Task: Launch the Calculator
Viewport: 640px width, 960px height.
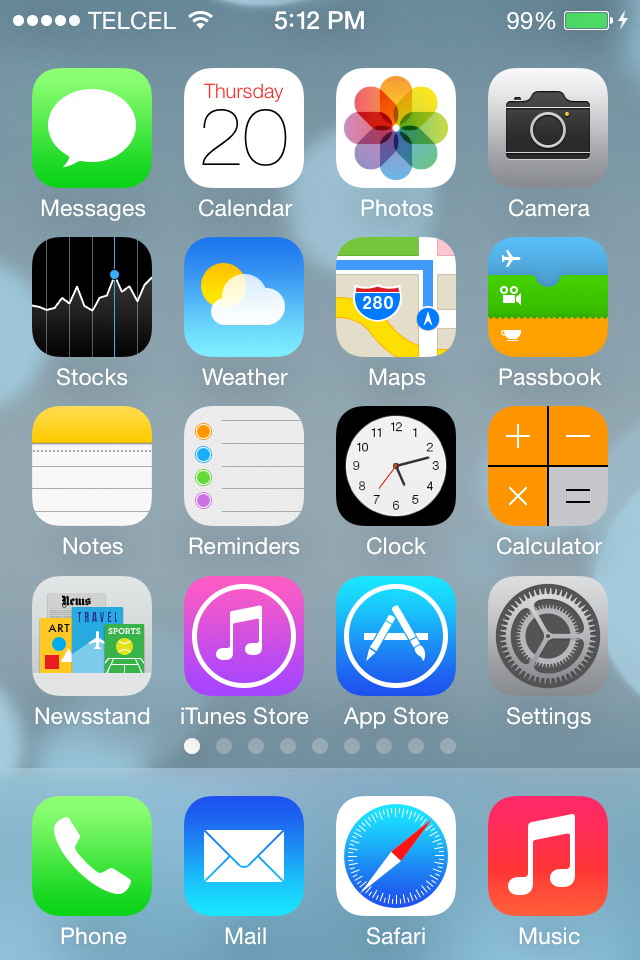Action: point(548,466)
